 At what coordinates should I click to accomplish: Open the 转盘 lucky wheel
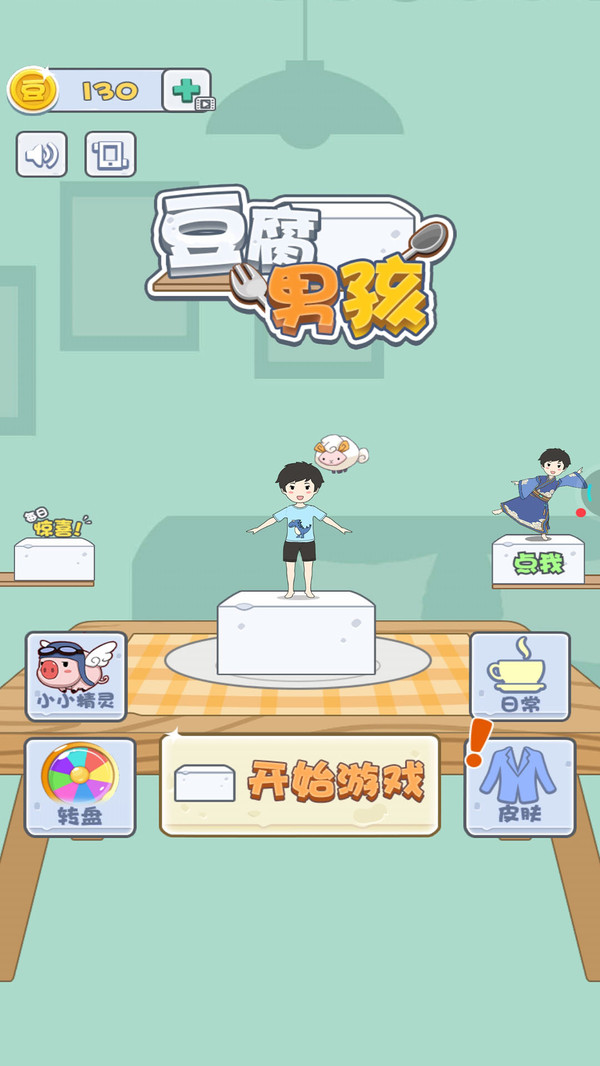tap(79, 787)
